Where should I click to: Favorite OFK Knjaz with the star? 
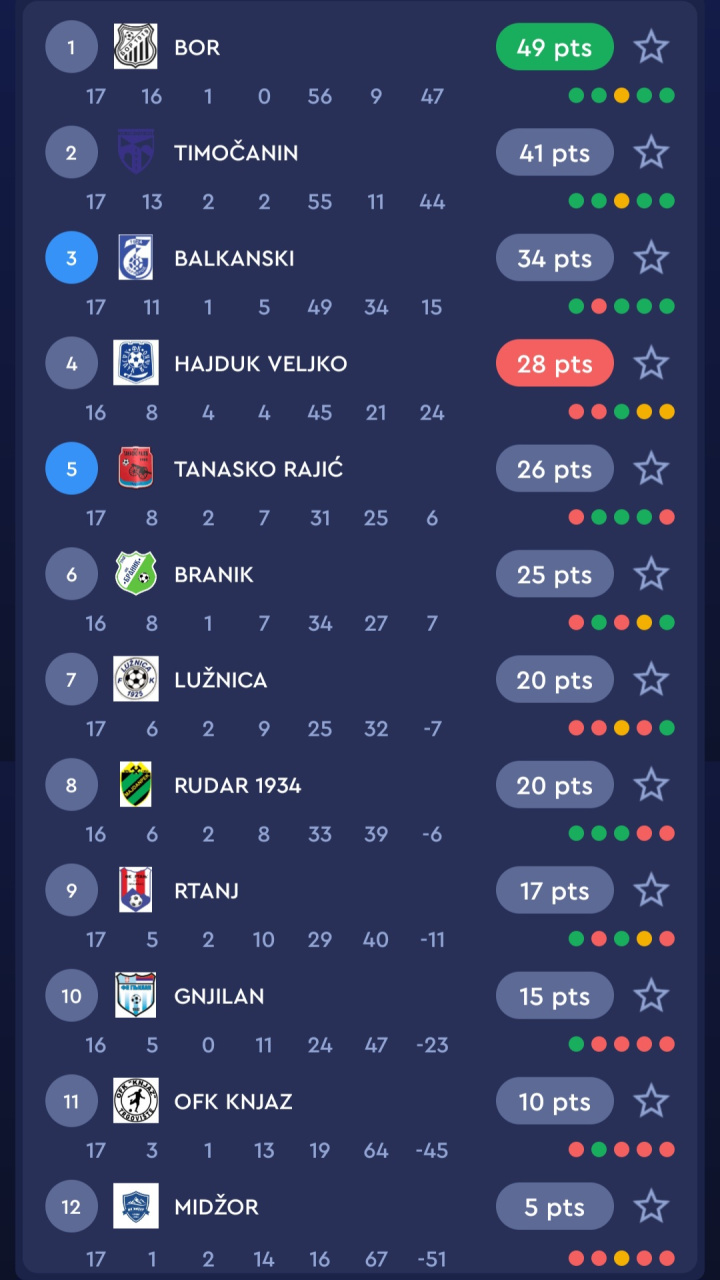pos(651,1102)
